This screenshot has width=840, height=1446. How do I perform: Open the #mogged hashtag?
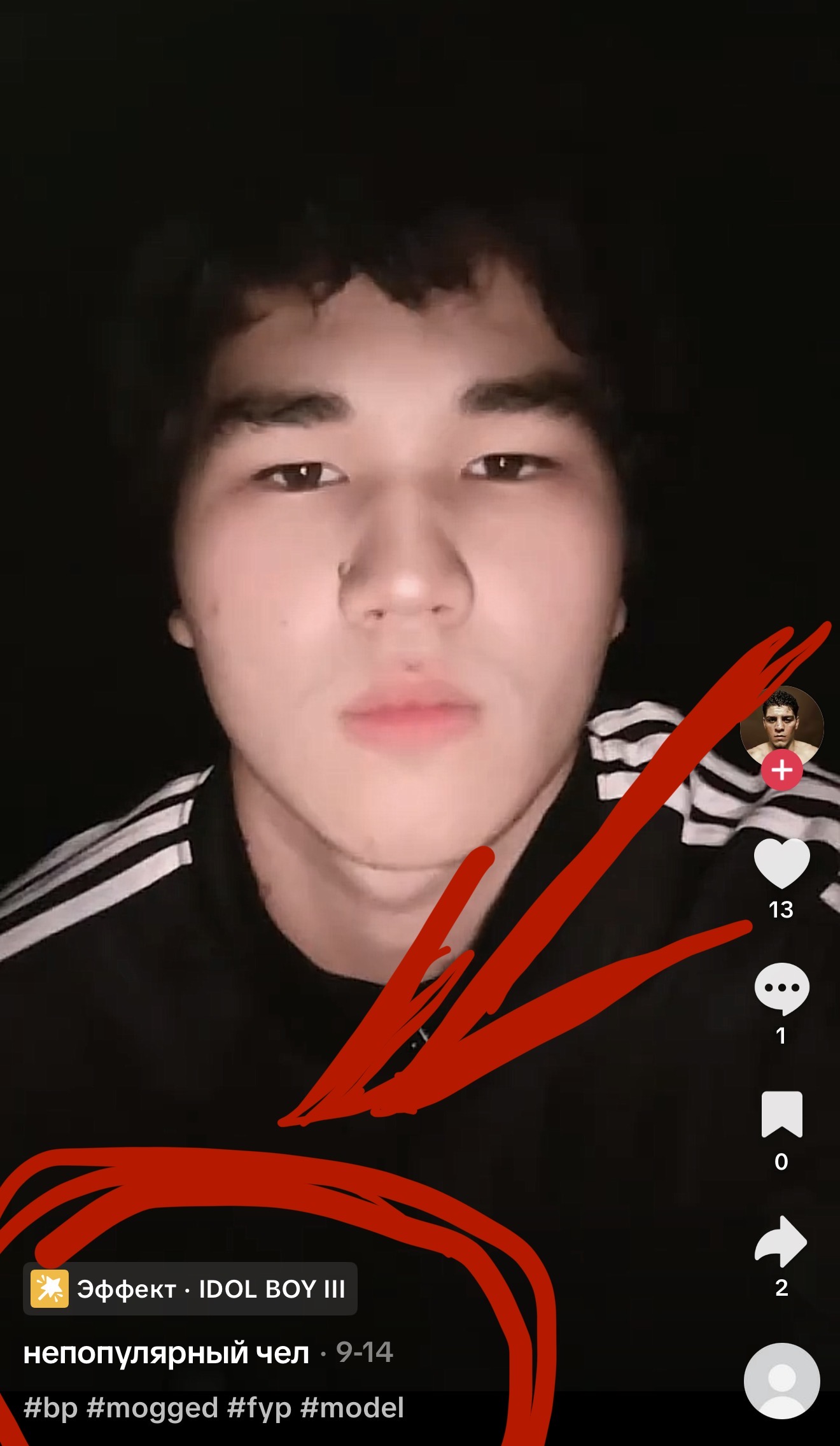click(x=152, y=1408)
